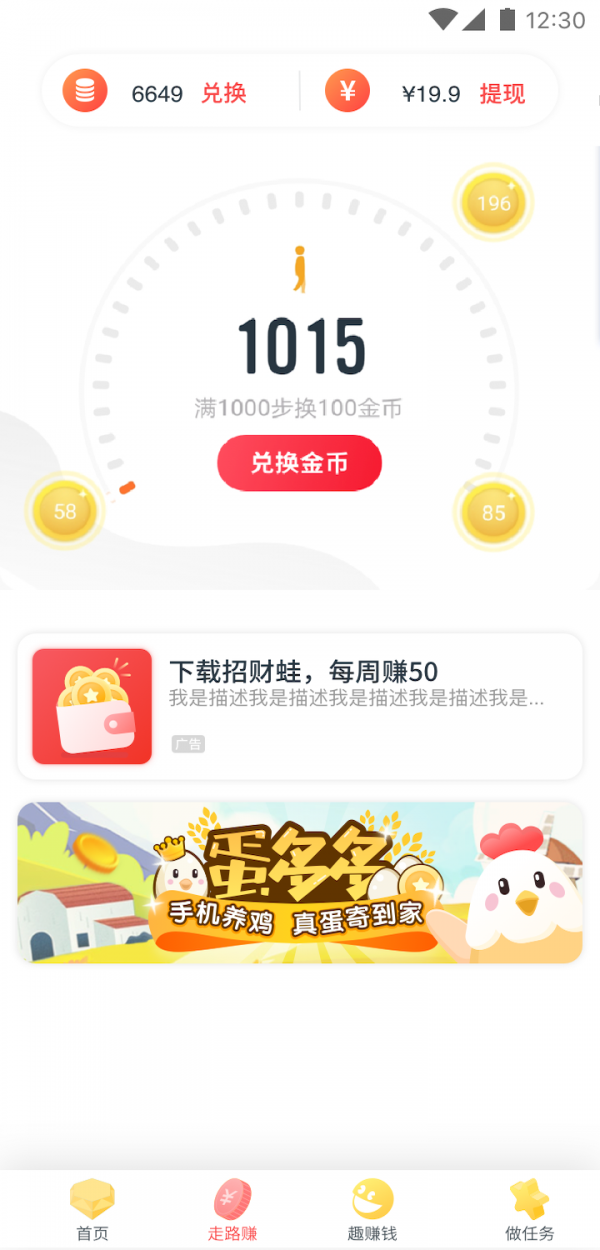600x1250 pixels.
Task: Tap 兑换 next to the 6649 coins
Action: point(223,94)
